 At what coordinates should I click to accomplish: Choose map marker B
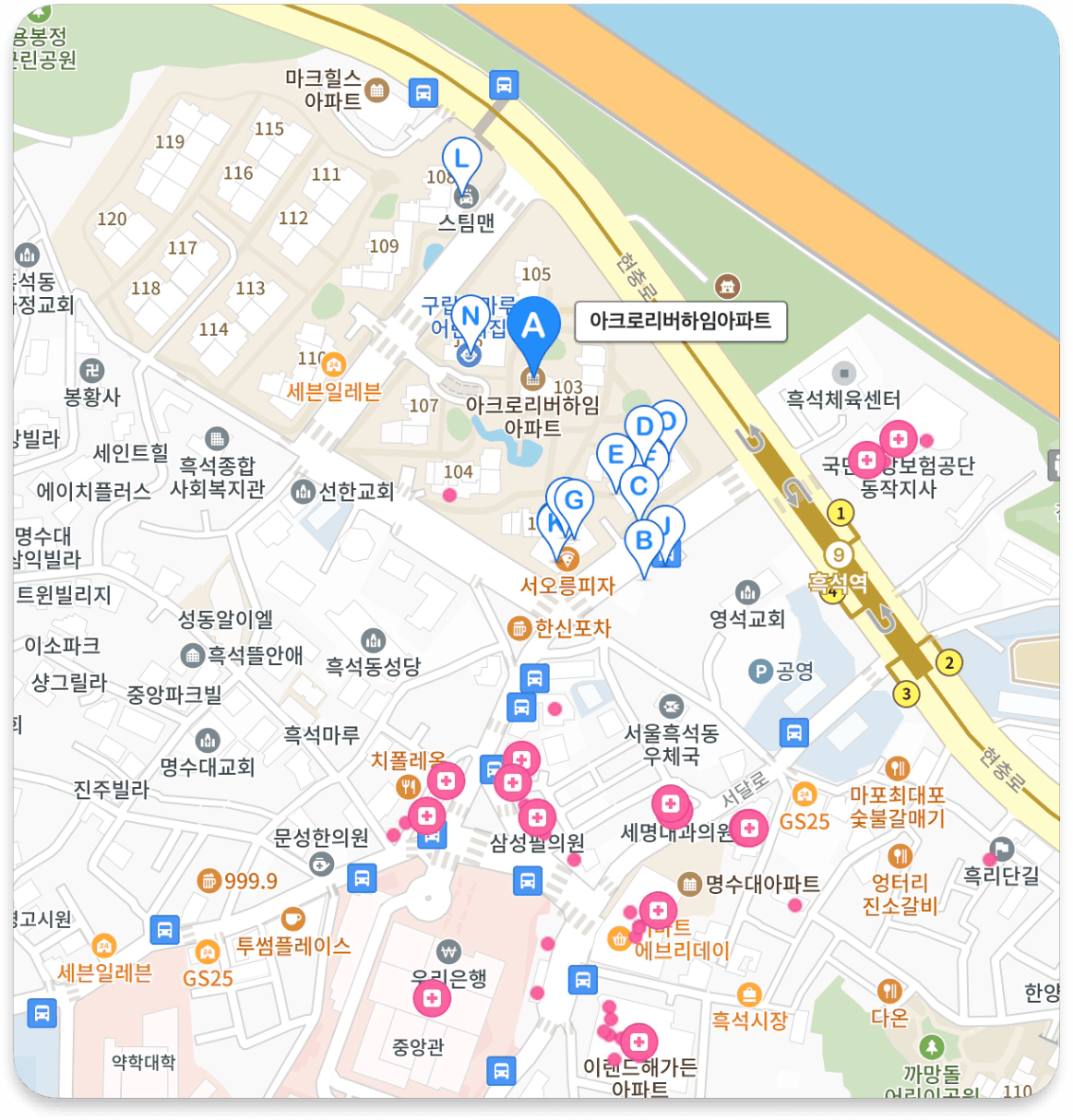pos(644,542)
